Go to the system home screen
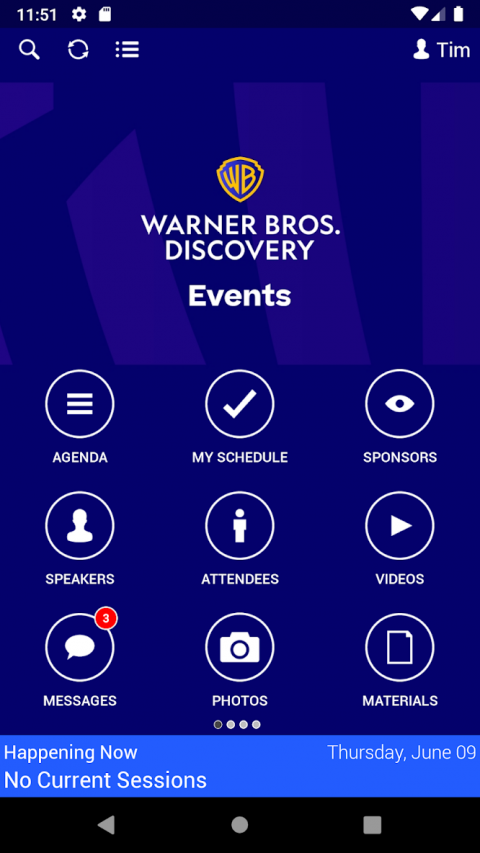480x853 pixels. pyautogui.click(x=239, y=825)
